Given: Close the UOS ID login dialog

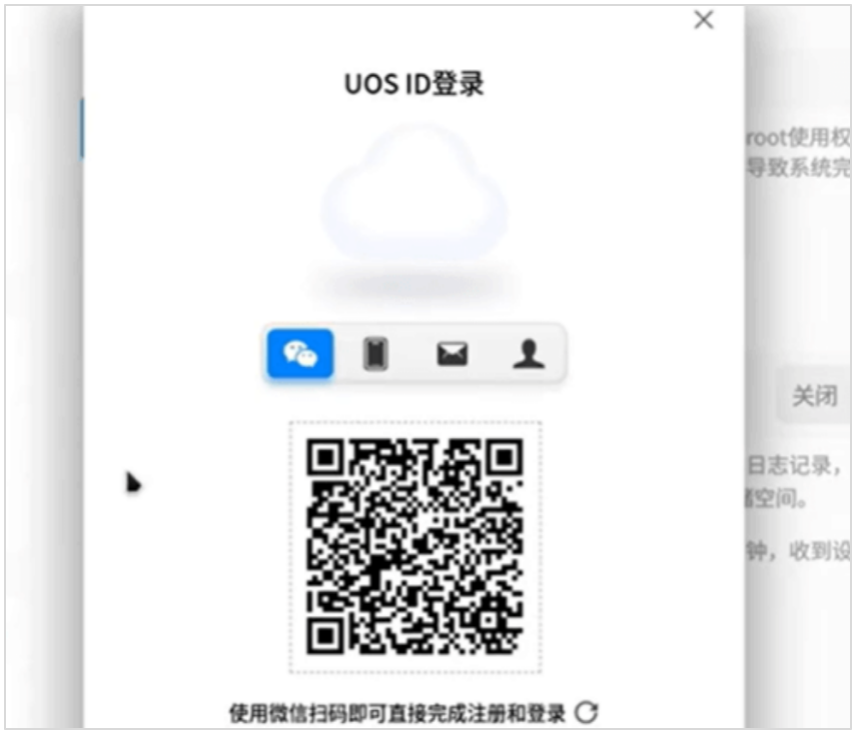Looking at the screenshot, I should tap(704, 20).
